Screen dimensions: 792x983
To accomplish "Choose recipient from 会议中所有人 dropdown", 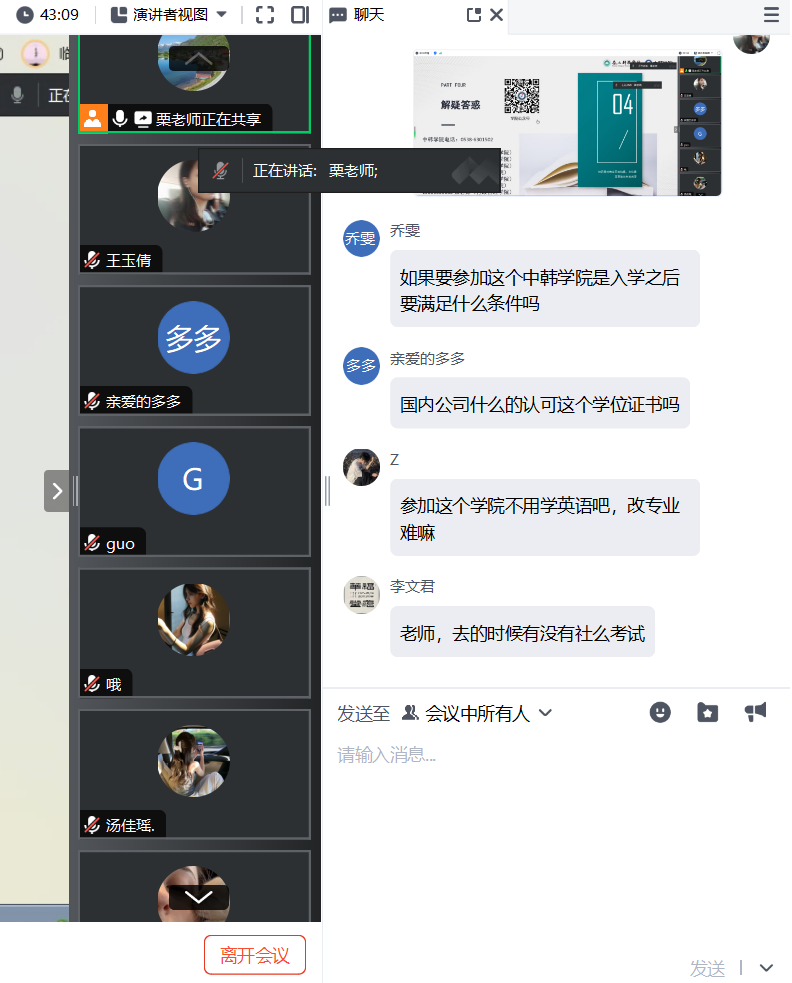I will [477, 713].
